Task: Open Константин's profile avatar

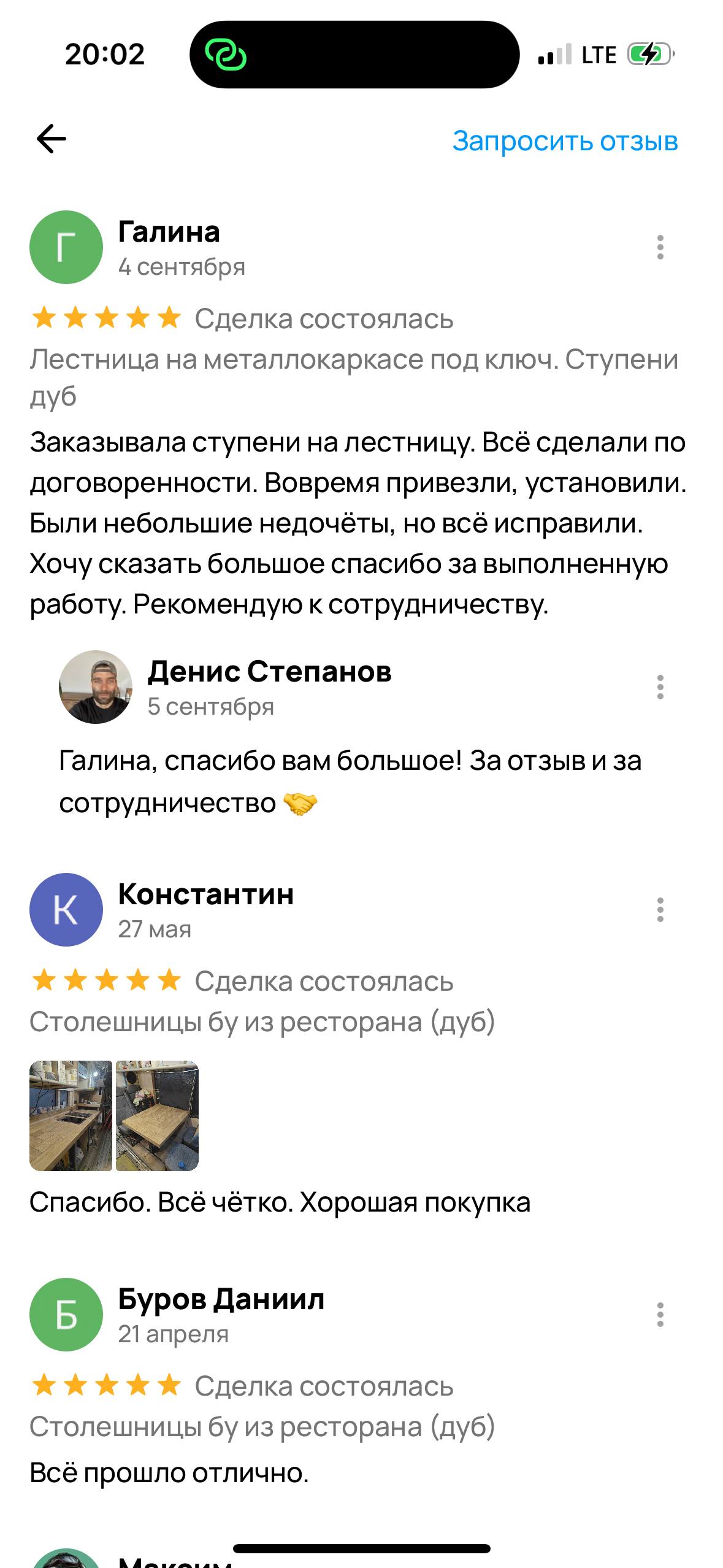Action: 66,910
